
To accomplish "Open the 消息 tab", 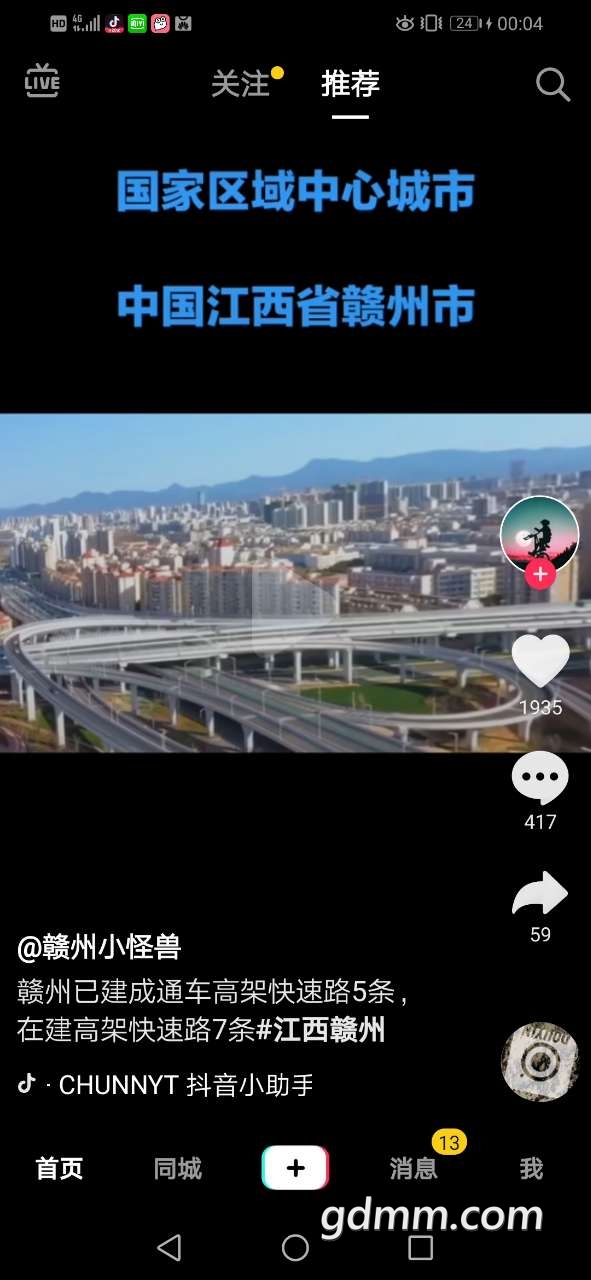I will [x=413, y=1168].
